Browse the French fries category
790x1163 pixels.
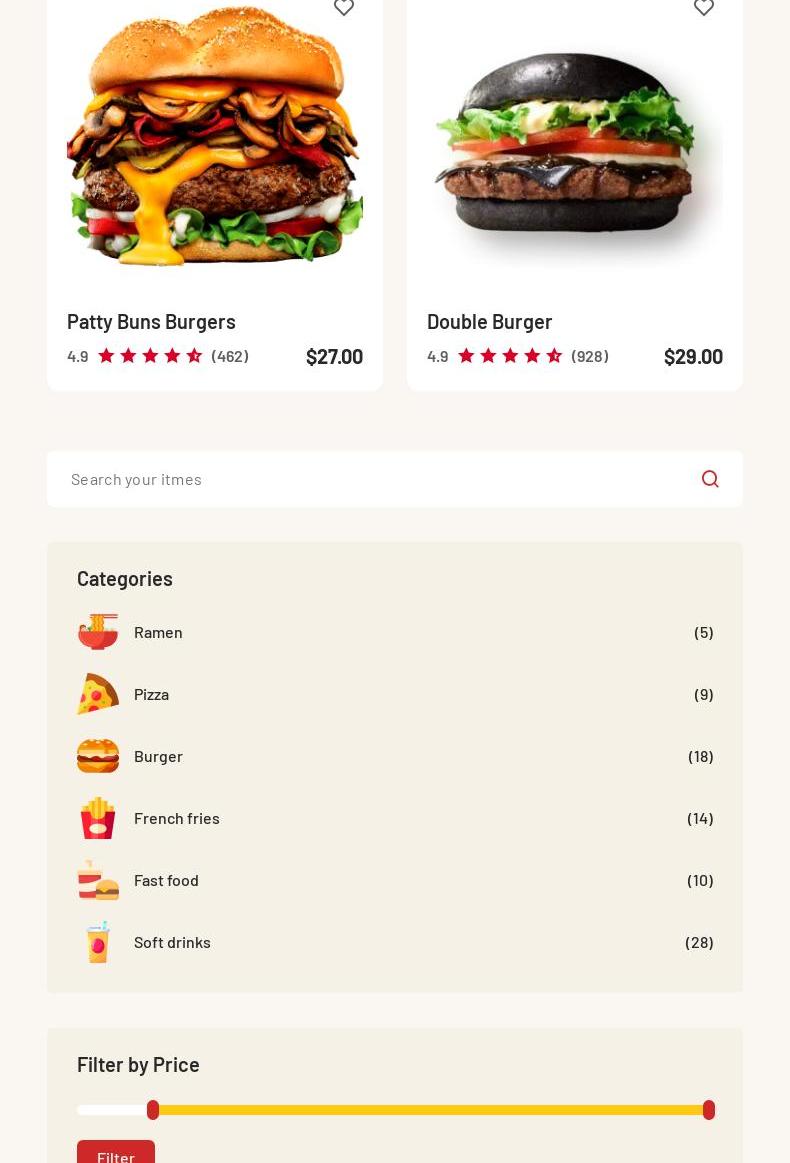(176, 818)
